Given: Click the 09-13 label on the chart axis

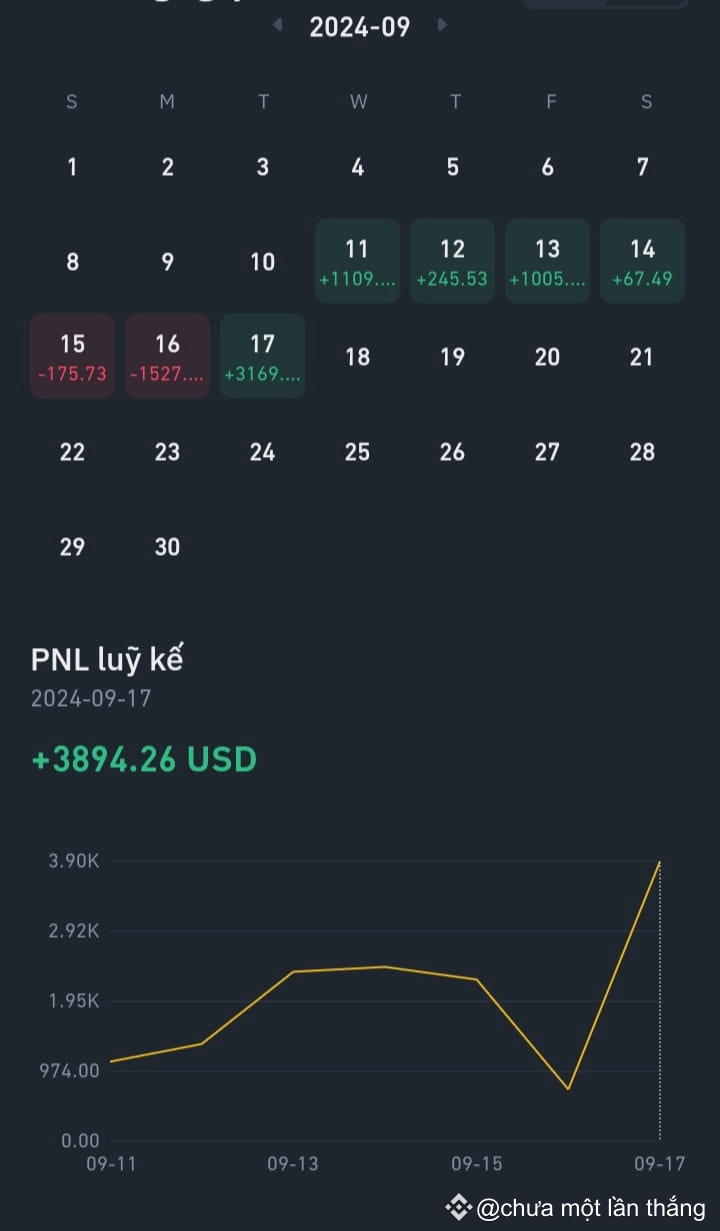Looking at the screenshot, I should click(294, 1164).
